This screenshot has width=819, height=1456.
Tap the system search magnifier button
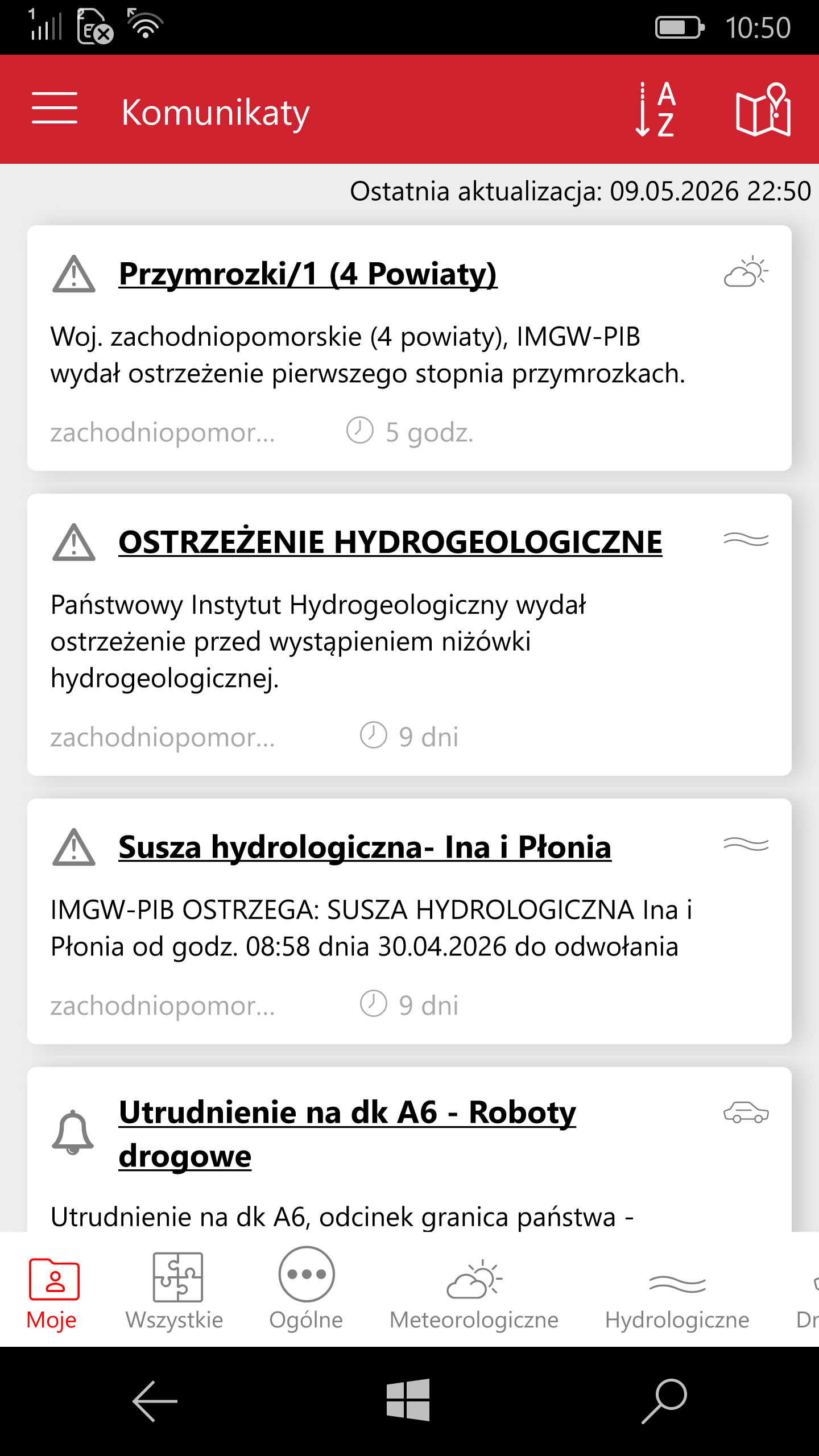pos(664,1401)
